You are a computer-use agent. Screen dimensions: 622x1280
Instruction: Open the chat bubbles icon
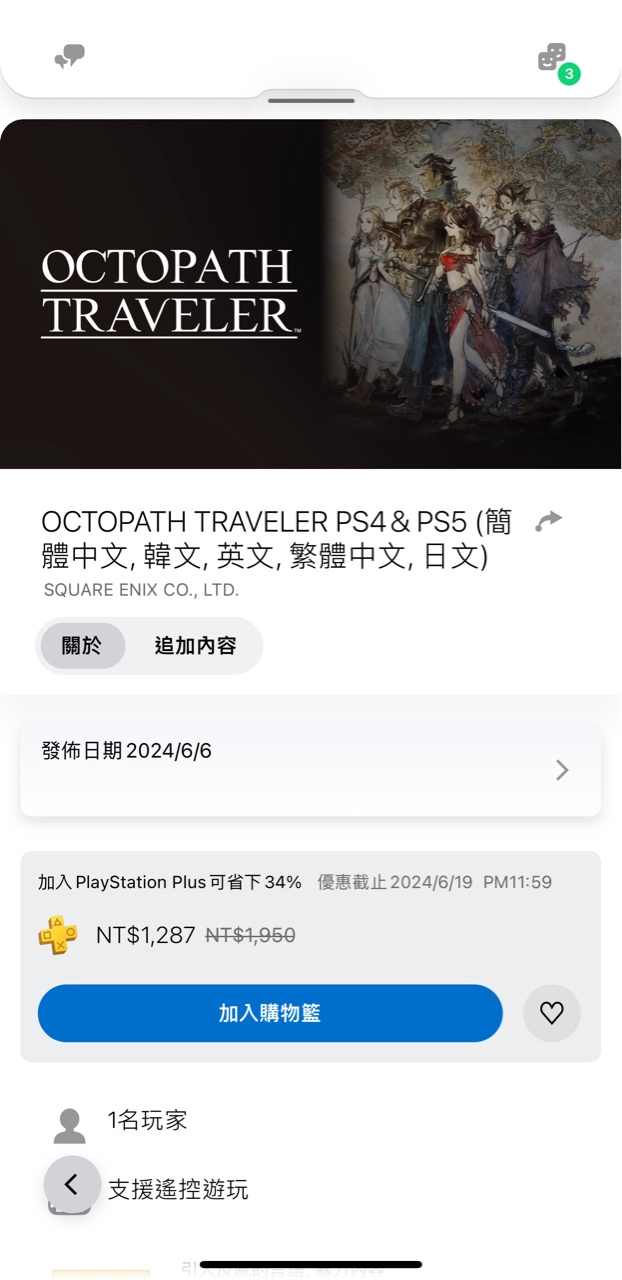tap(69, 57)
